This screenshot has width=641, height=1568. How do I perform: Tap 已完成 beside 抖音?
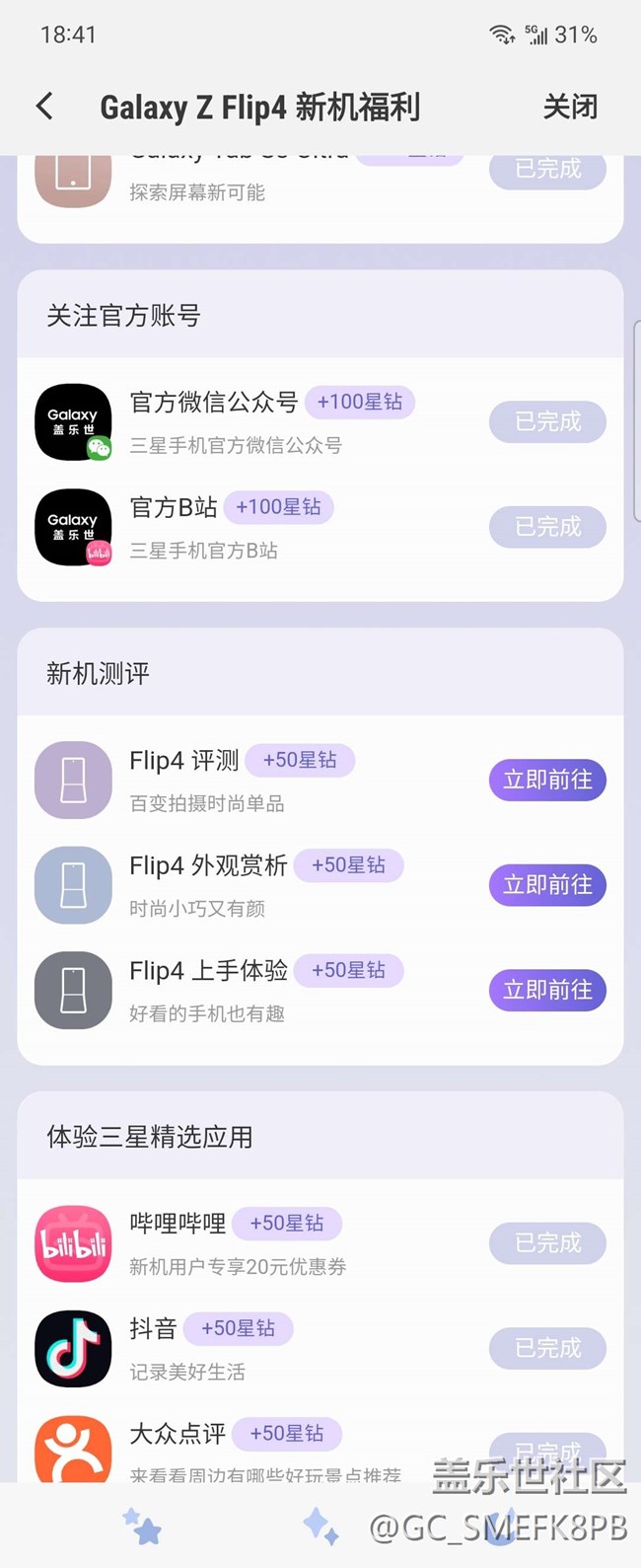pyautogui.click(x=547, y=1348)
